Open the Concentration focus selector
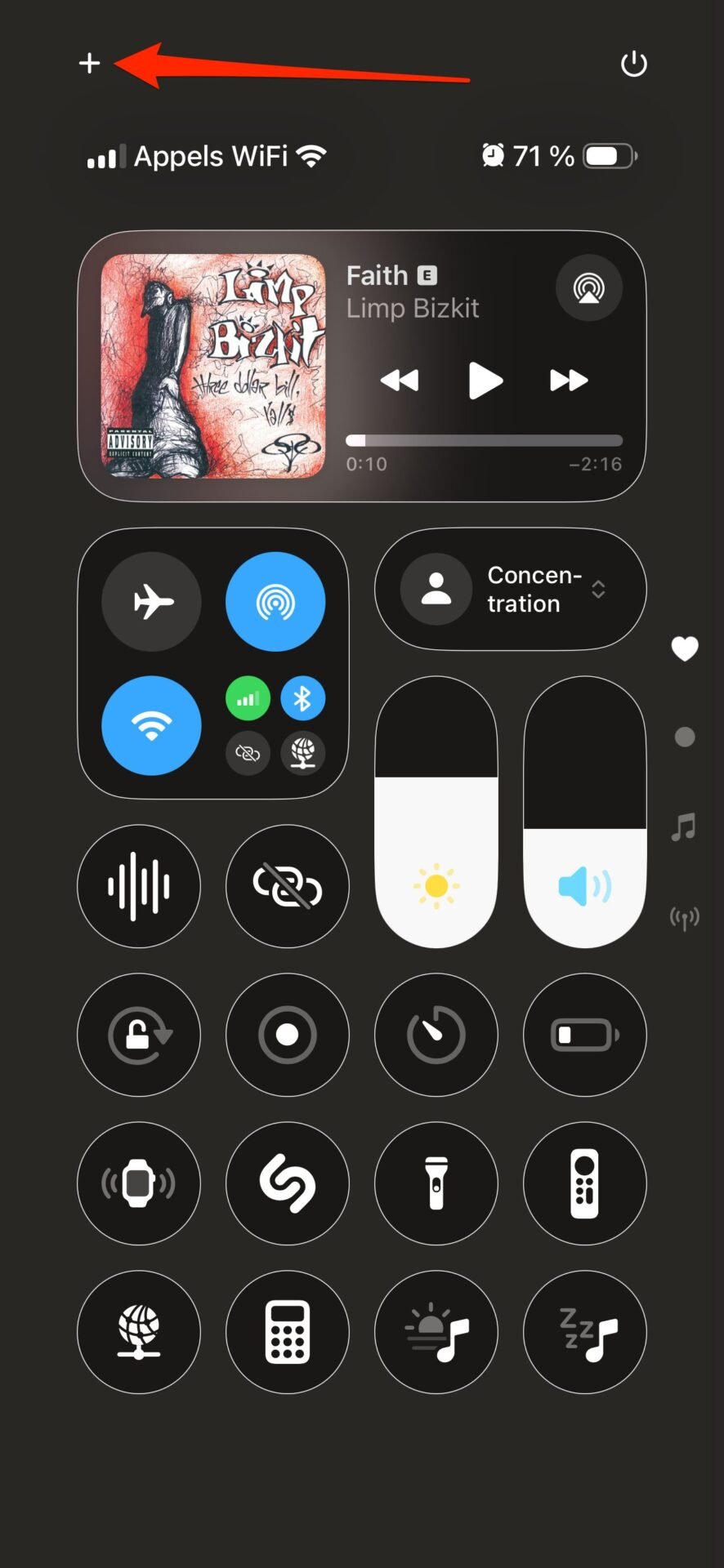The image size is (724, 1568). click(x=510, y=589)
